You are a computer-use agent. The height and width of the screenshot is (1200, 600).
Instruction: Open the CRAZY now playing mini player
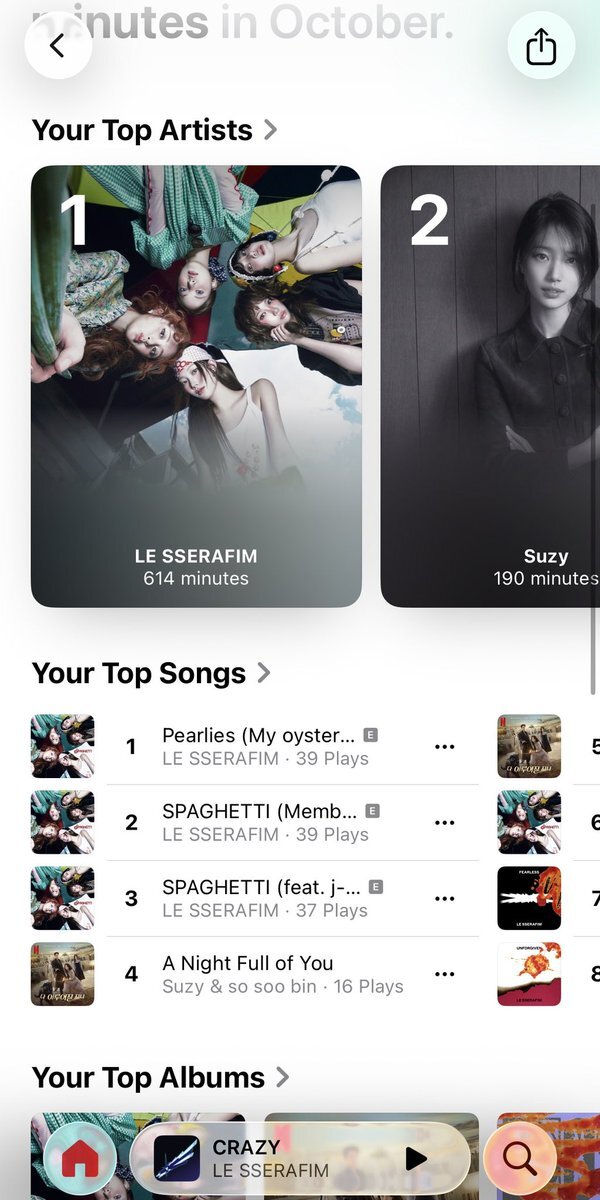pyautogui.click(x=270, y=1159)
